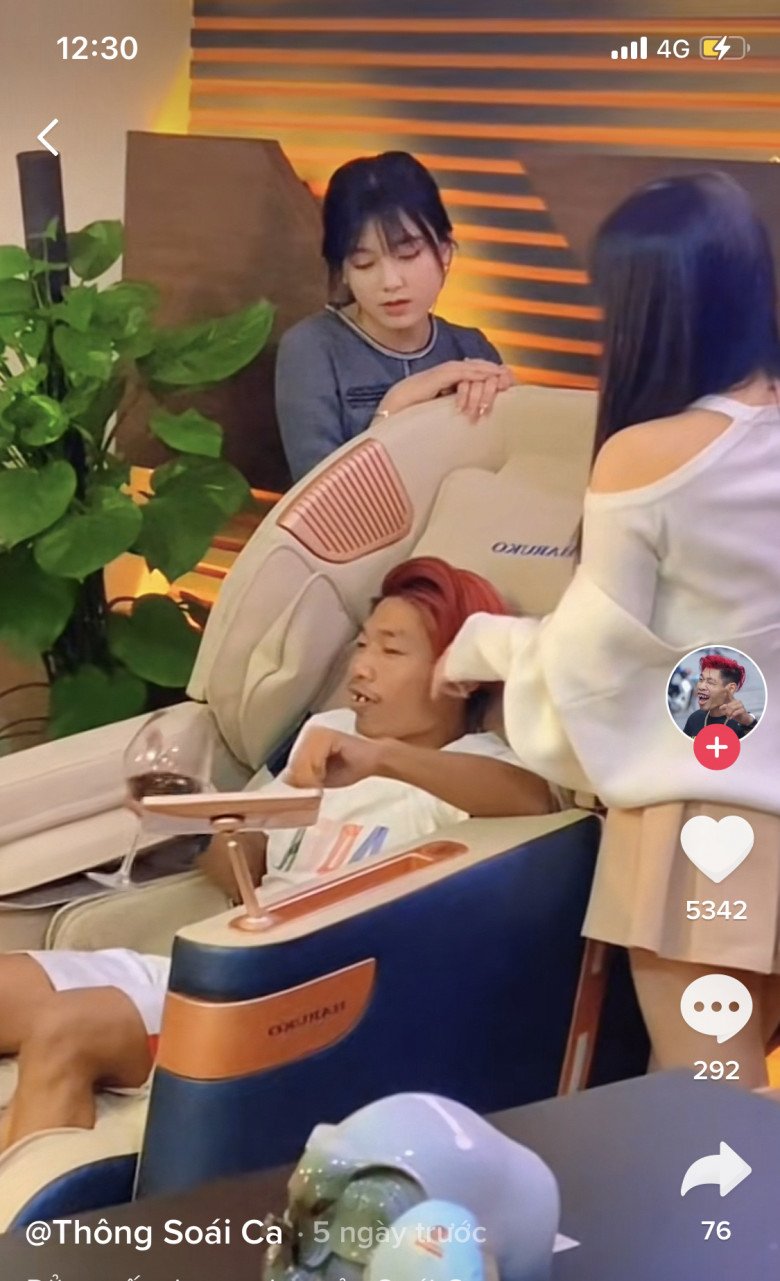Follow the creator with the red plus button

[716, 747]
